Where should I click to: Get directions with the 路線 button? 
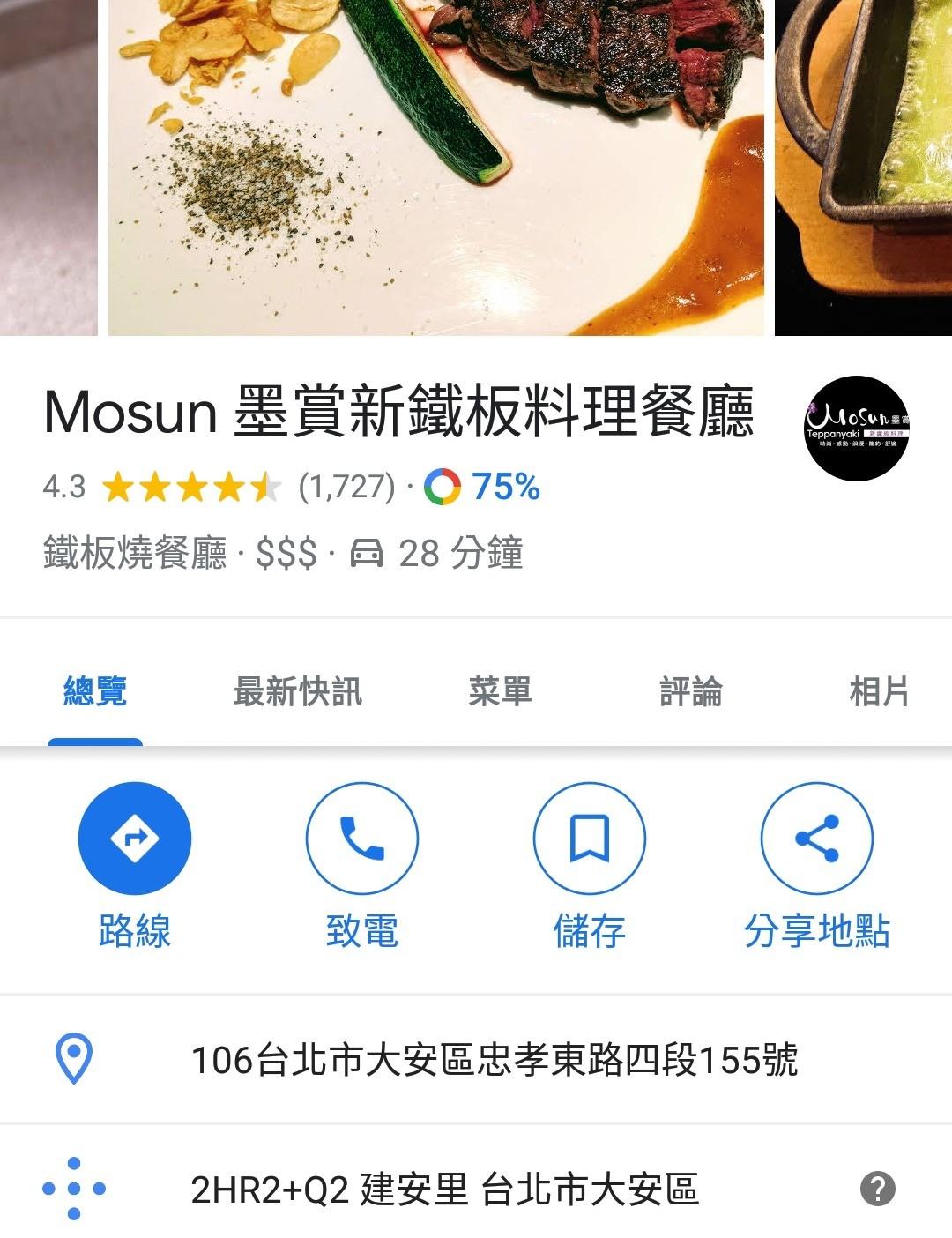[x=135, y=839]
